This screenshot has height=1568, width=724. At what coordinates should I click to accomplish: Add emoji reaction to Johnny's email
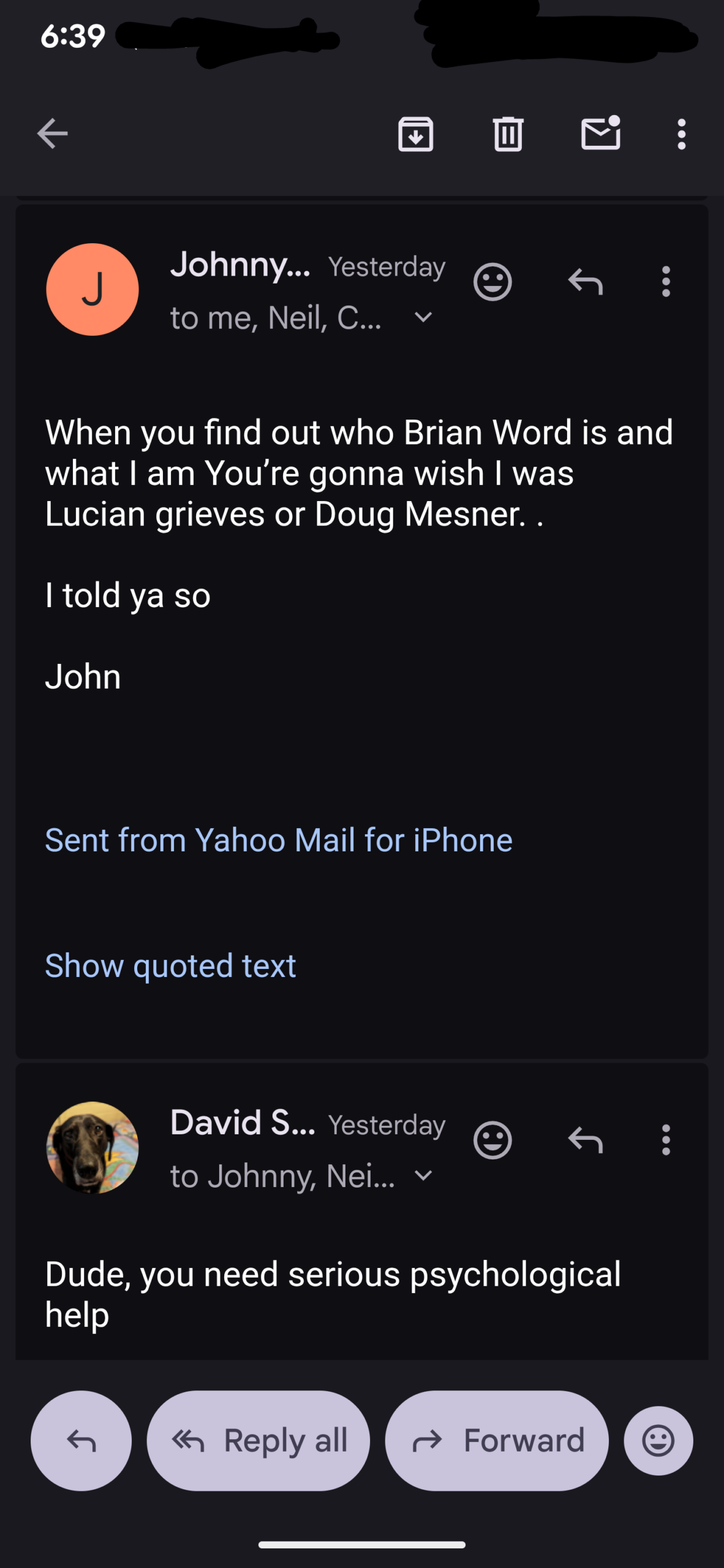pos(492,282)
